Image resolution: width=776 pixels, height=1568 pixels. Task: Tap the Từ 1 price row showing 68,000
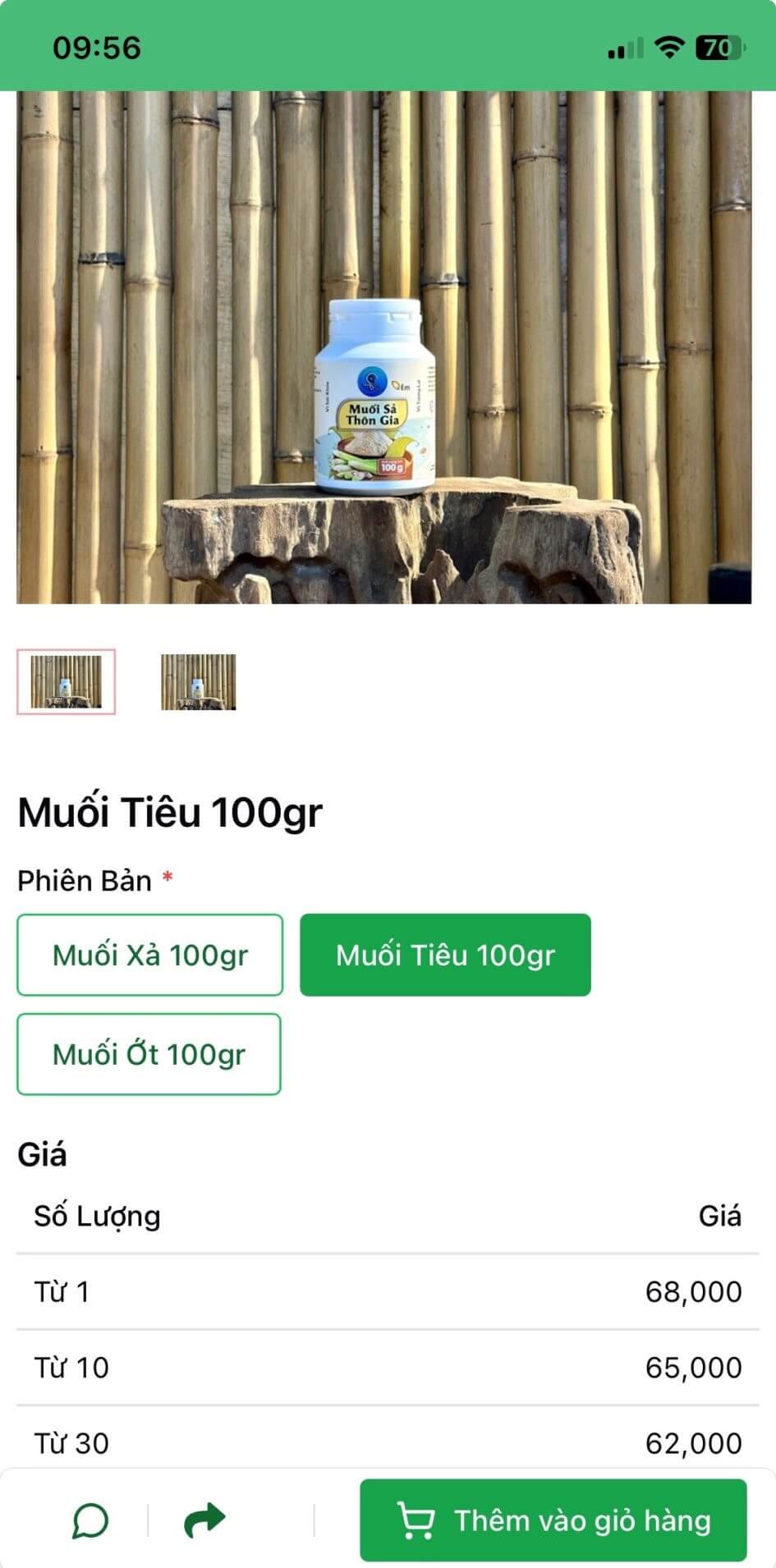[388, 1291]
